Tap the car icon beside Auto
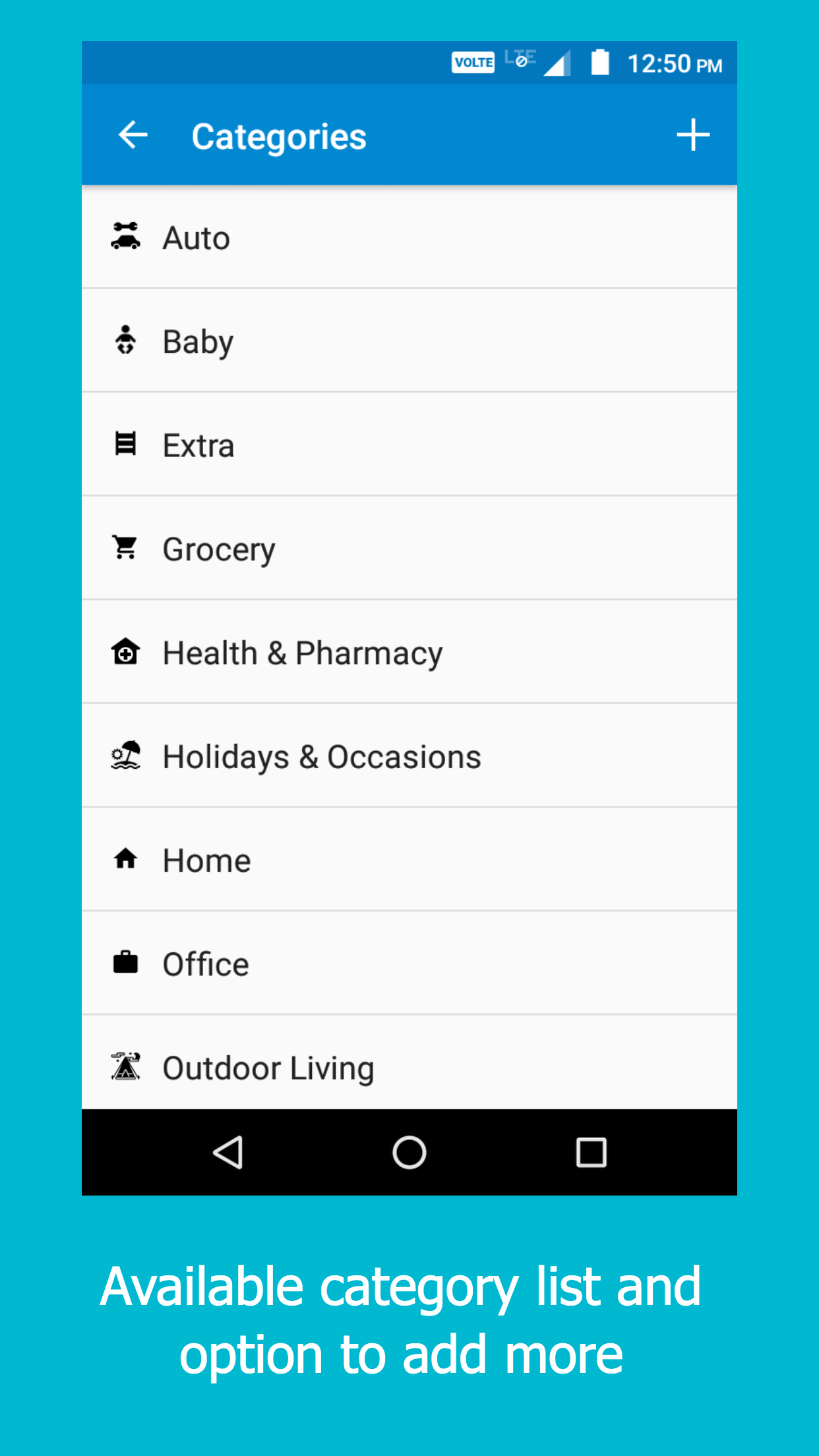 [126, 237]
